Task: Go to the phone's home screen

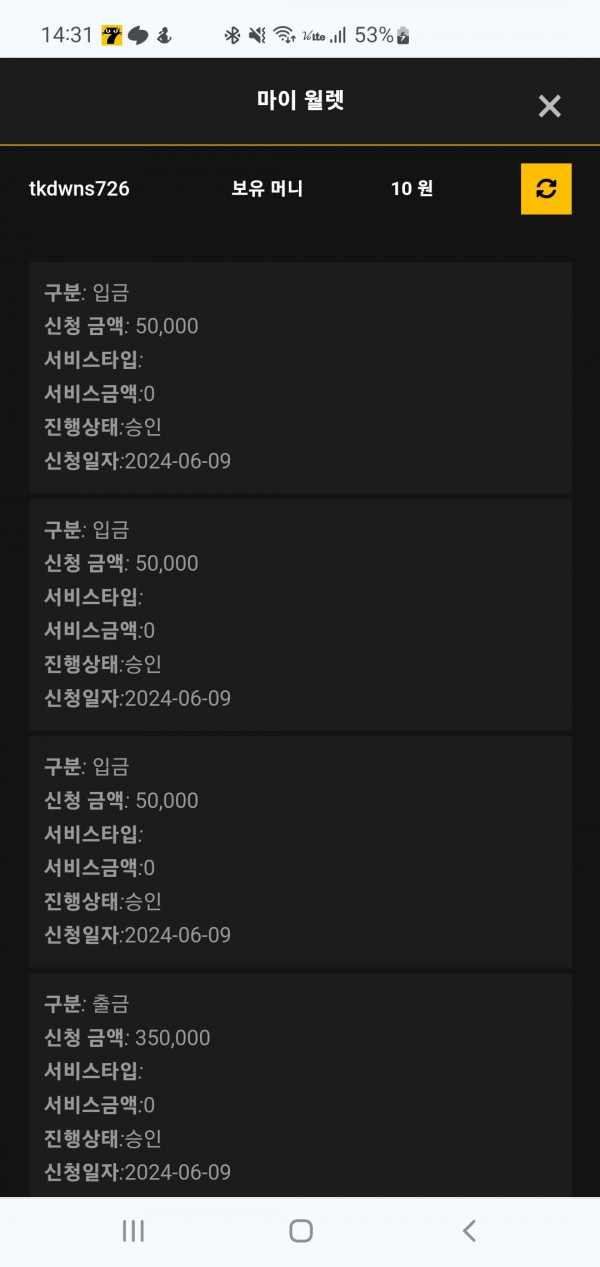Action: click(x=300, y=1231)
